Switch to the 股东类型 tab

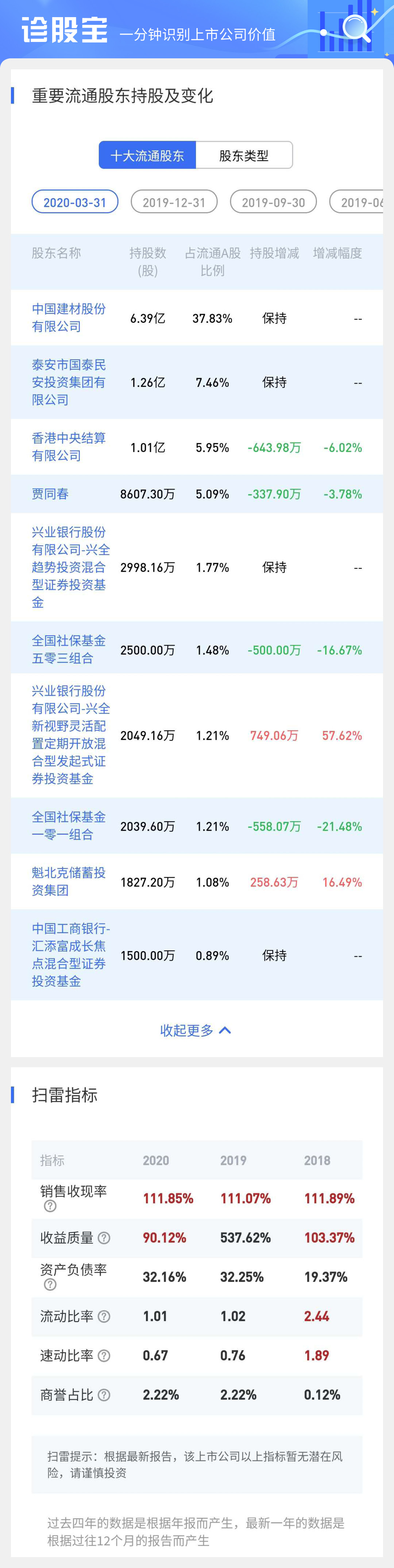(244, 155)
